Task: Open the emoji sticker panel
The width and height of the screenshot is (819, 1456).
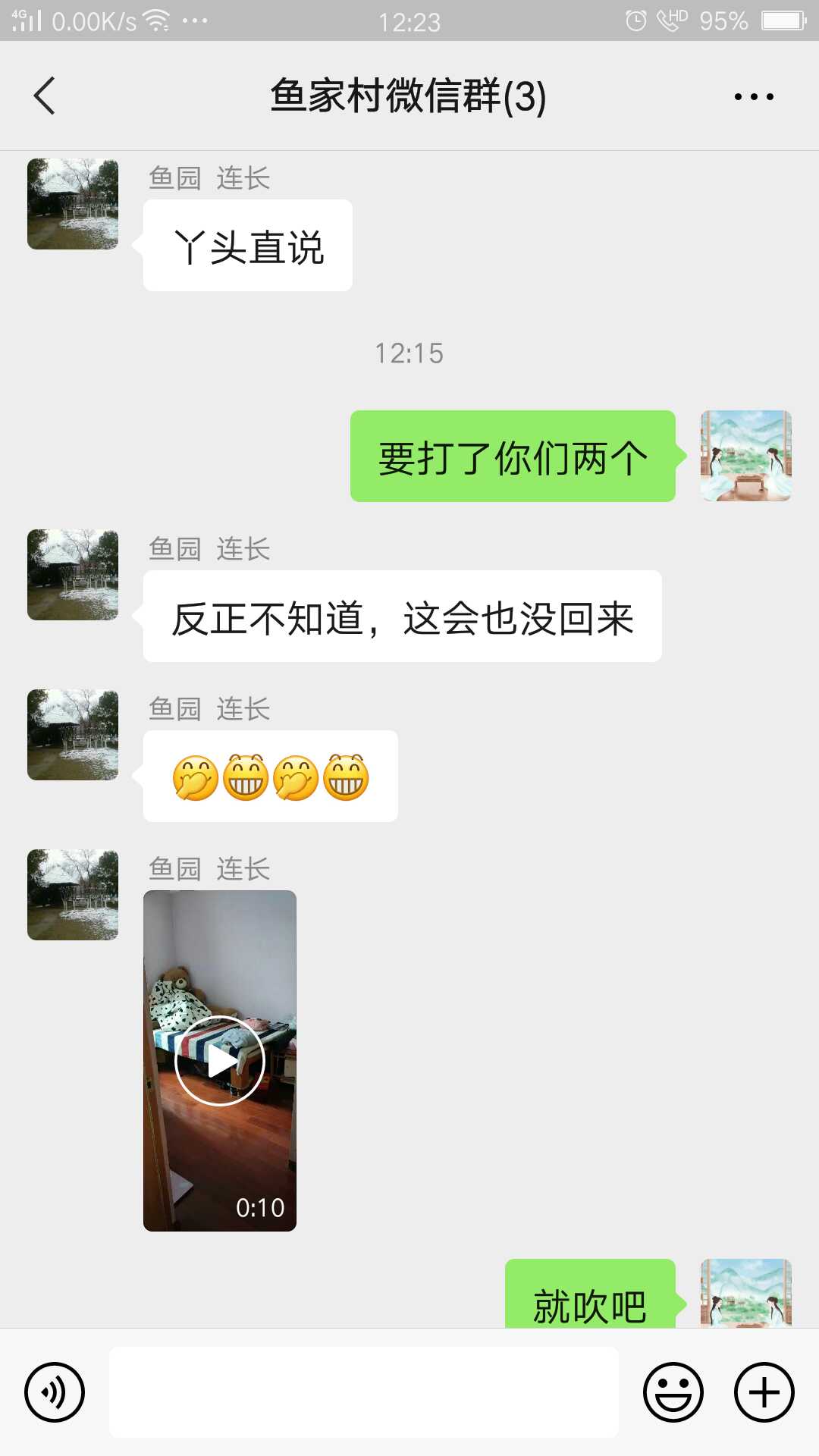Action: (673, 1392)
